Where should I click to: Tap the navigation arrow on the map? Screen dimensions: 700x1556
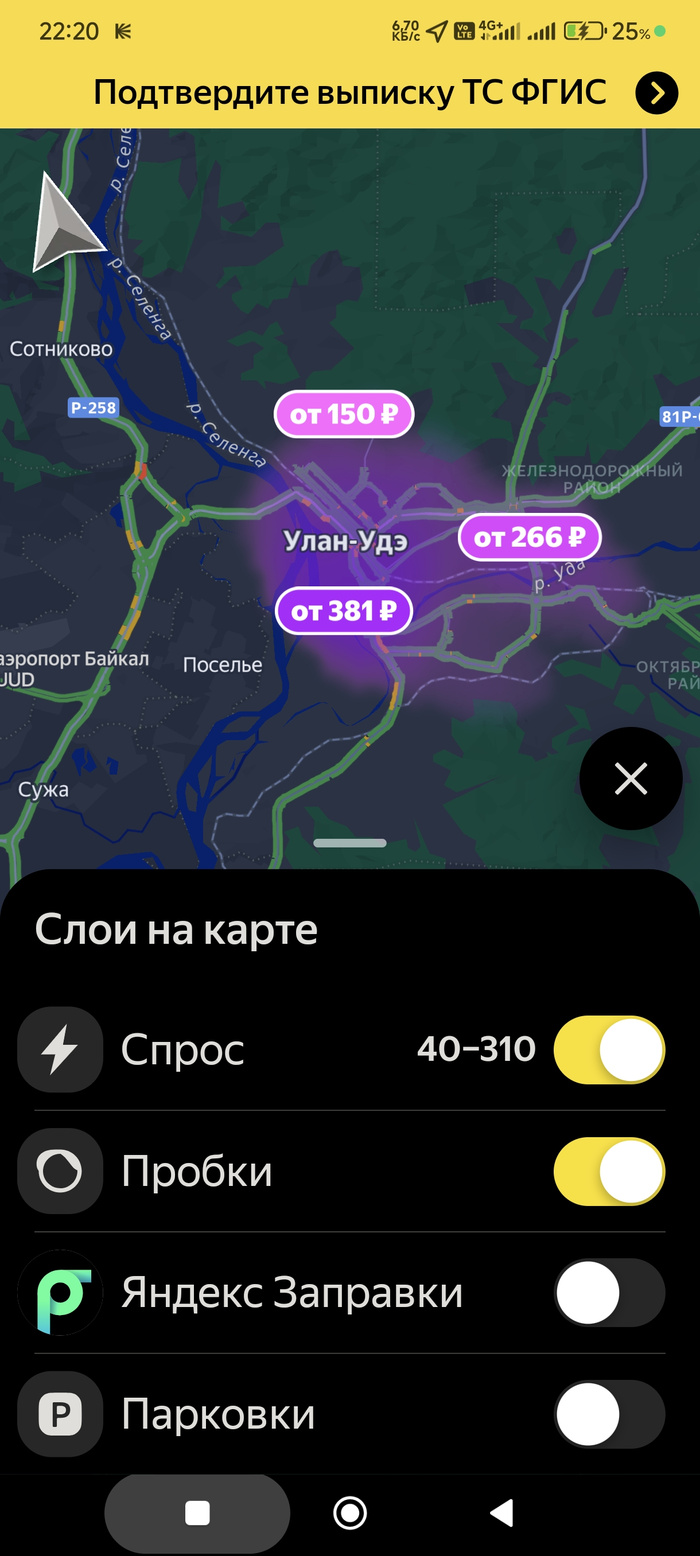tap(66, 222)
